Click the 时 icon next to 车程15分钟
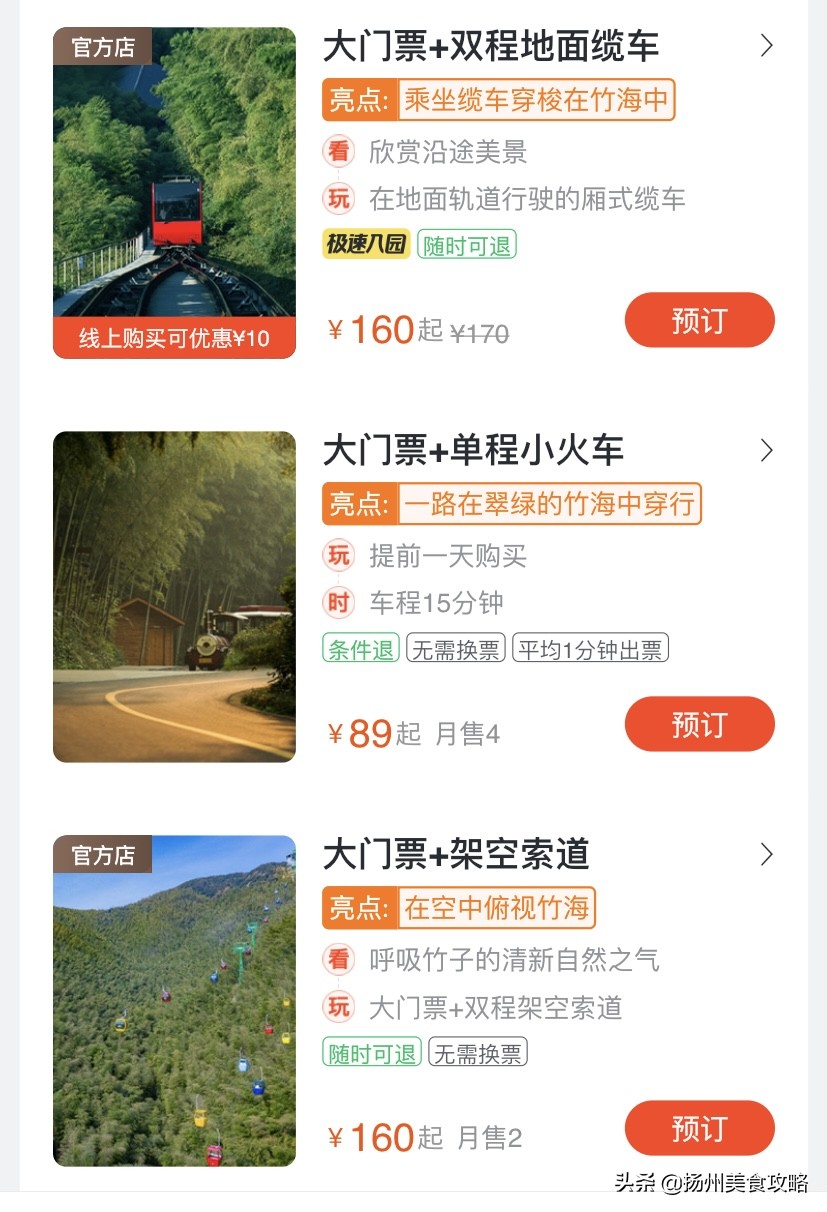This screenshot has height=1212, width=827. pos(339,603)
